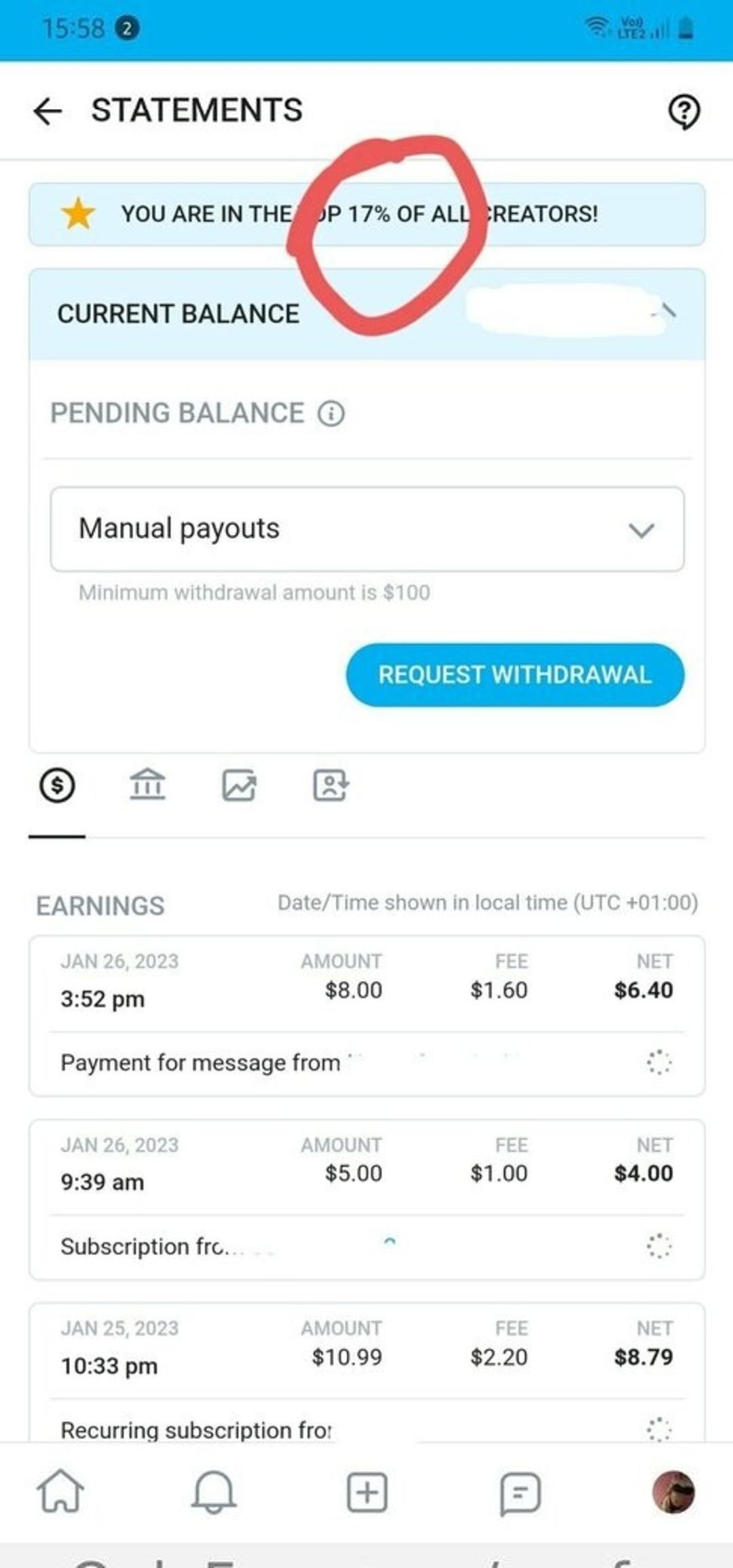
Task: Open the help question mark icon
Action: pos(683,111)
